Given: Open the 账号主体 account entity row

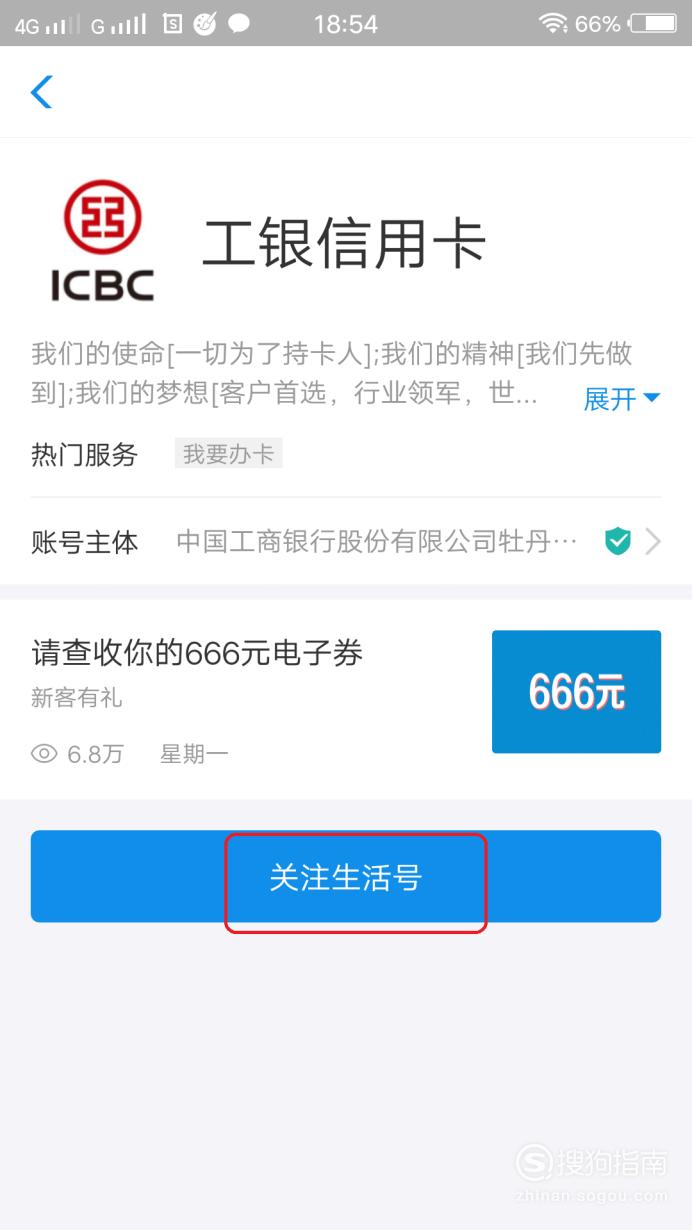Looking at the screenshot, I should (346, 542).
